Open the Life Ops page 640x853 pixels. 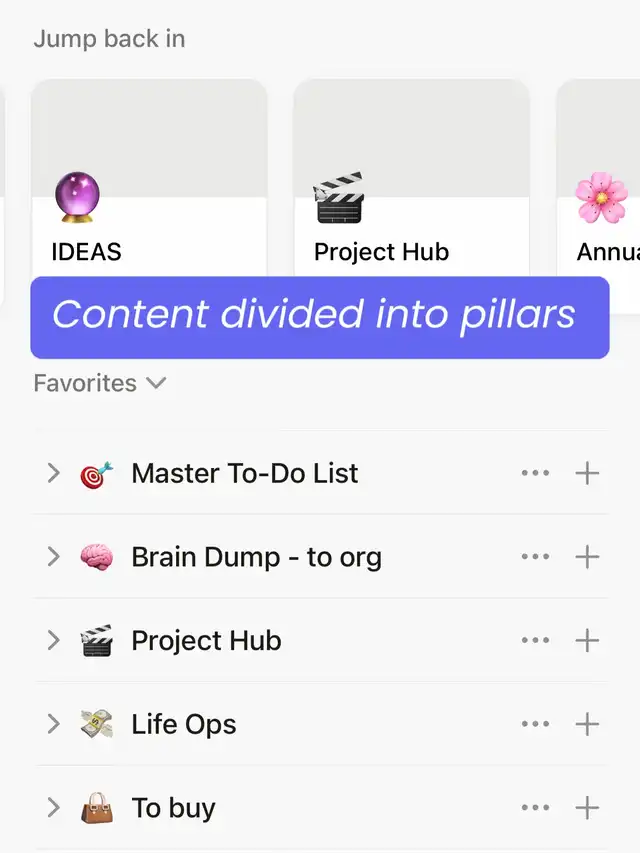[184, 724]
